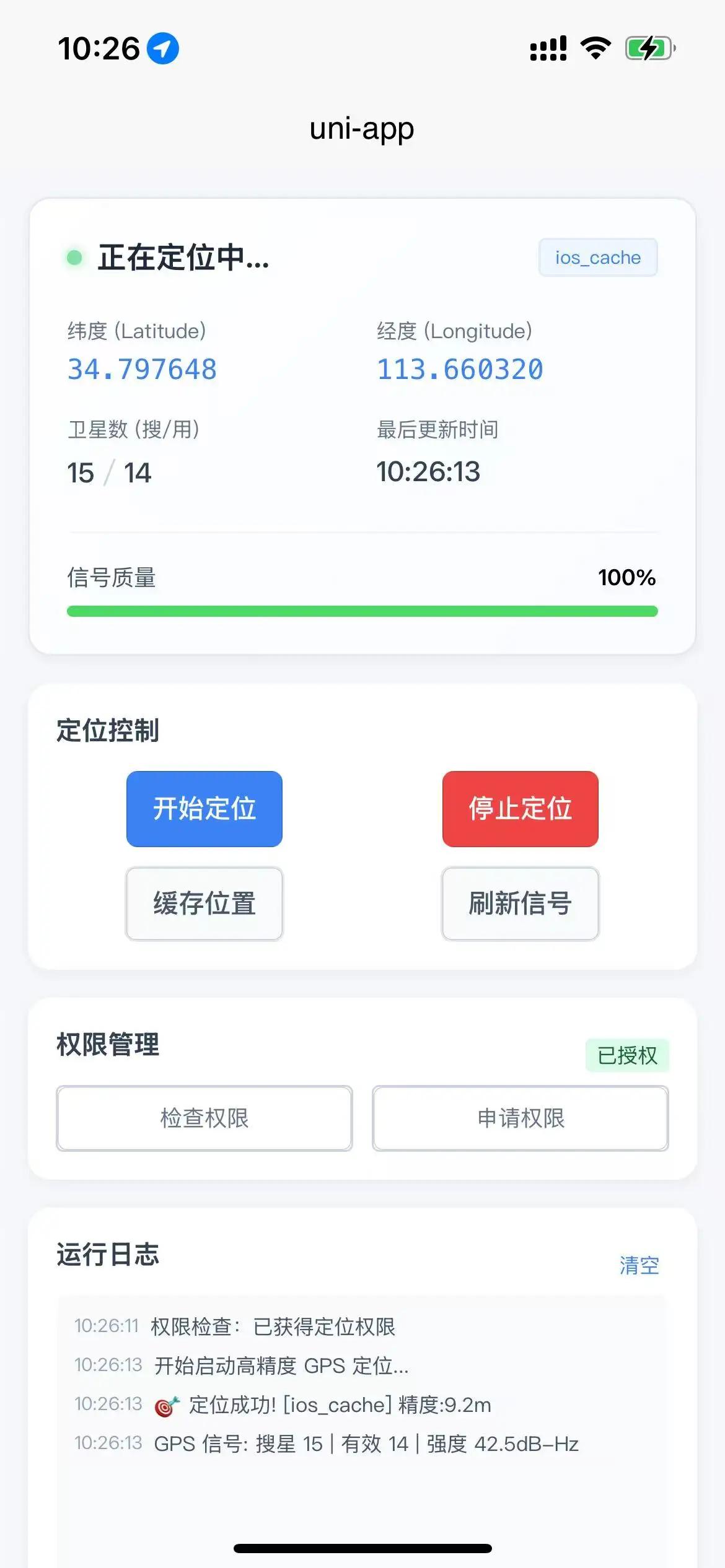This screenshot has width=725, height=1568.
Task: Tap the 开始定位 button
Action: click(204, 809)
